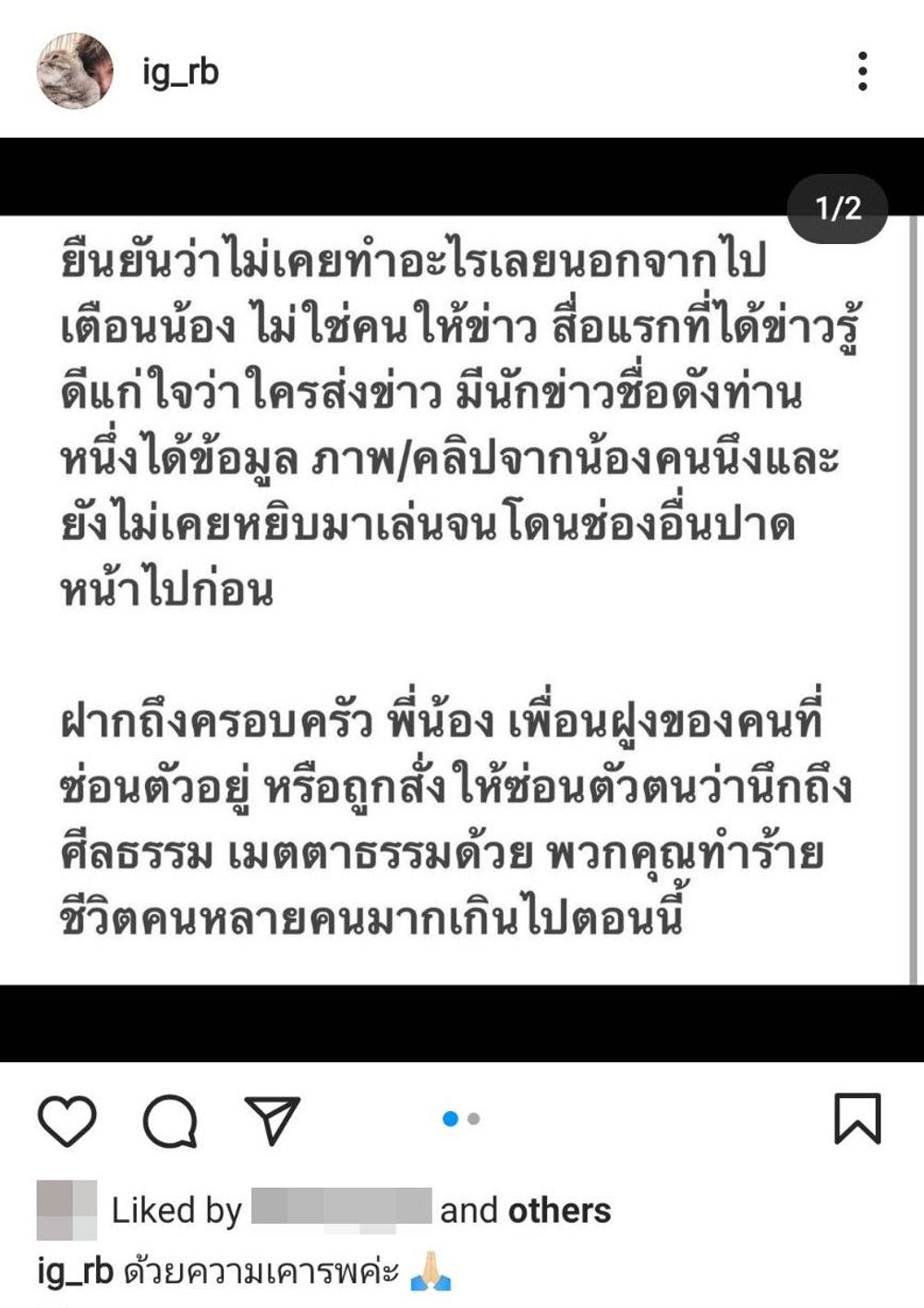Image resolution: width=924 pixels, height=1308 pixels.
Task: Open the ig_rb username in the header
Action: tap(180, 71)
